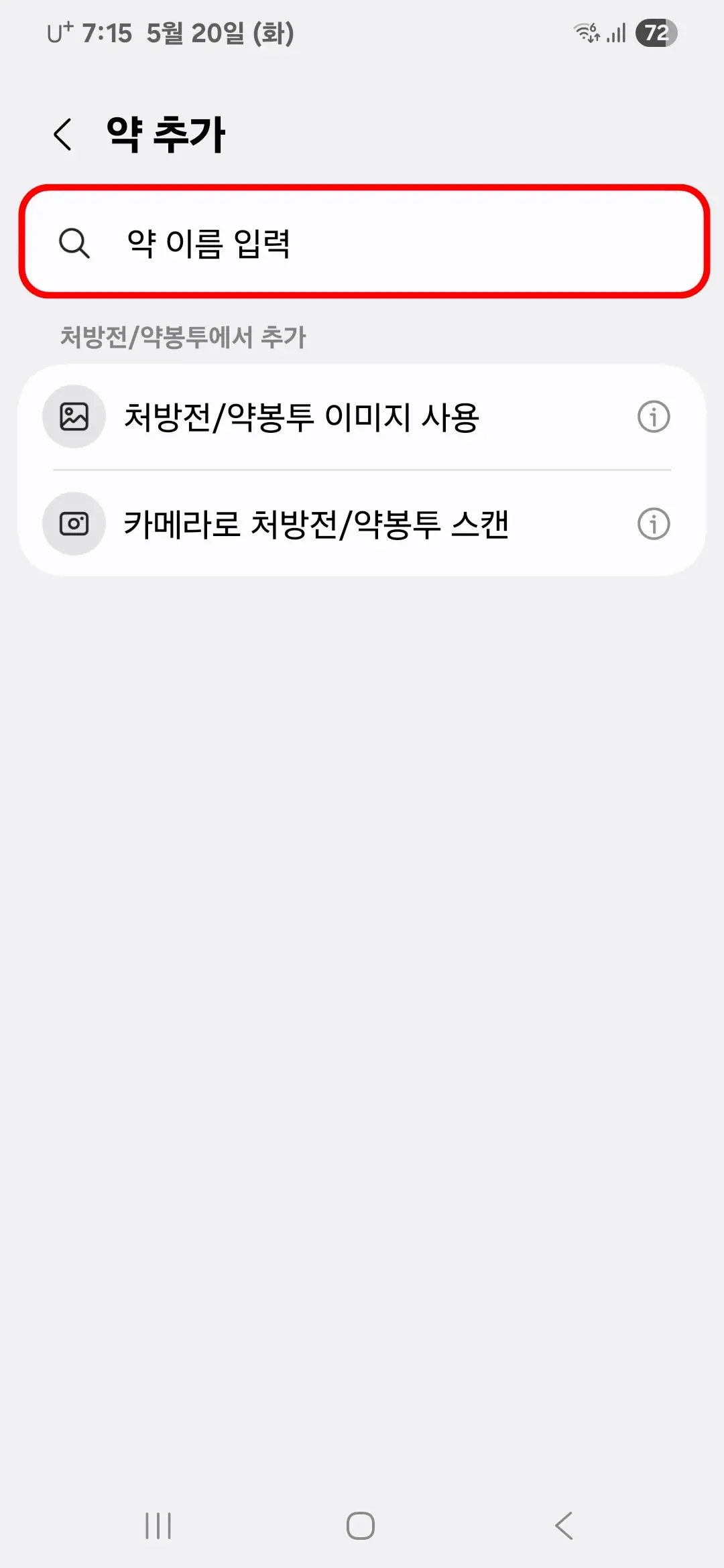This screenshot has width=724, height=1568.
Task: Select 카메라로 처방전/약봉투 스캔 option
Action: coord(318,524)
